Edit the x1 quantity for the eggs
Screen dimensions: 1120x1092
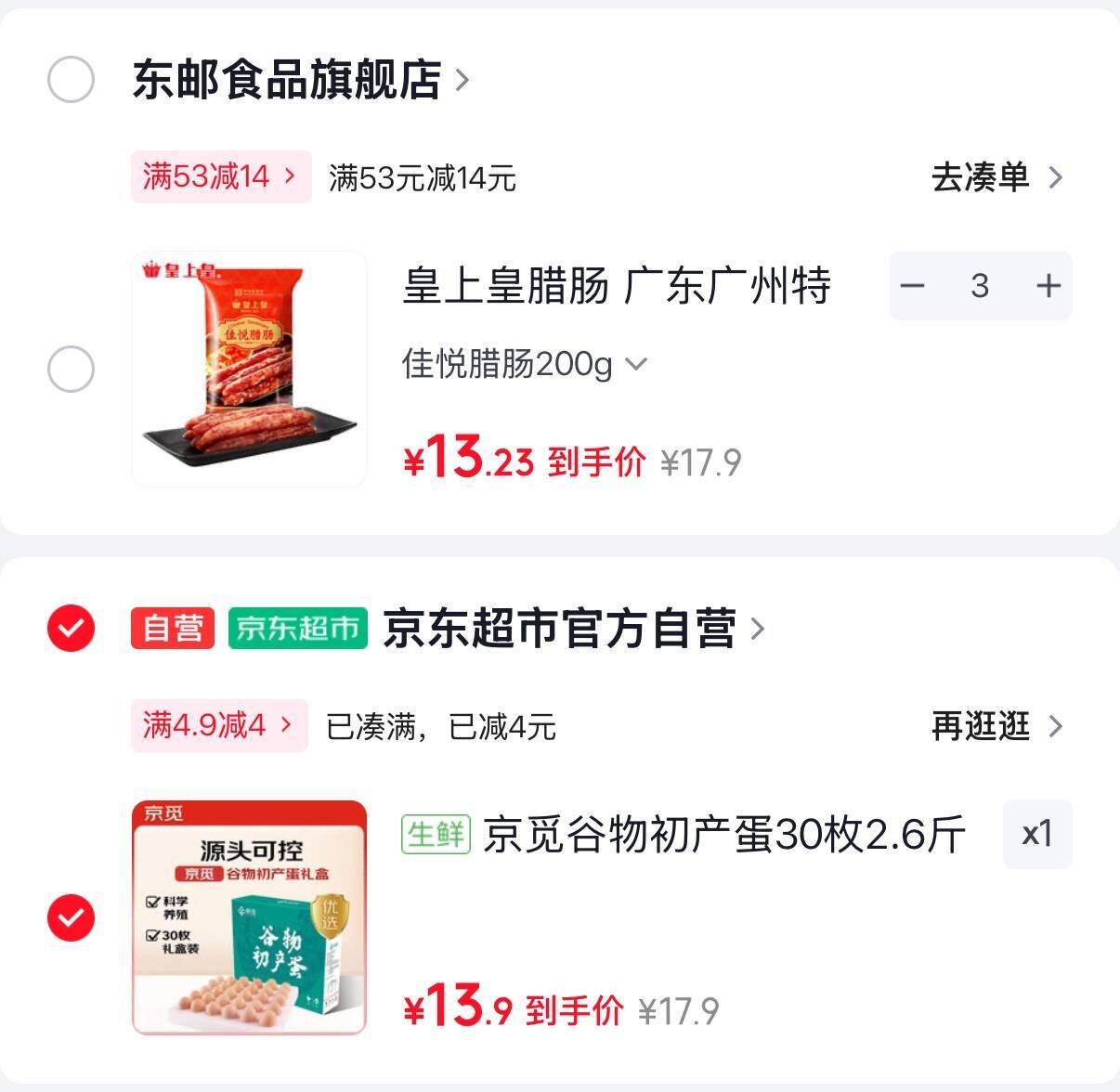1036,834
